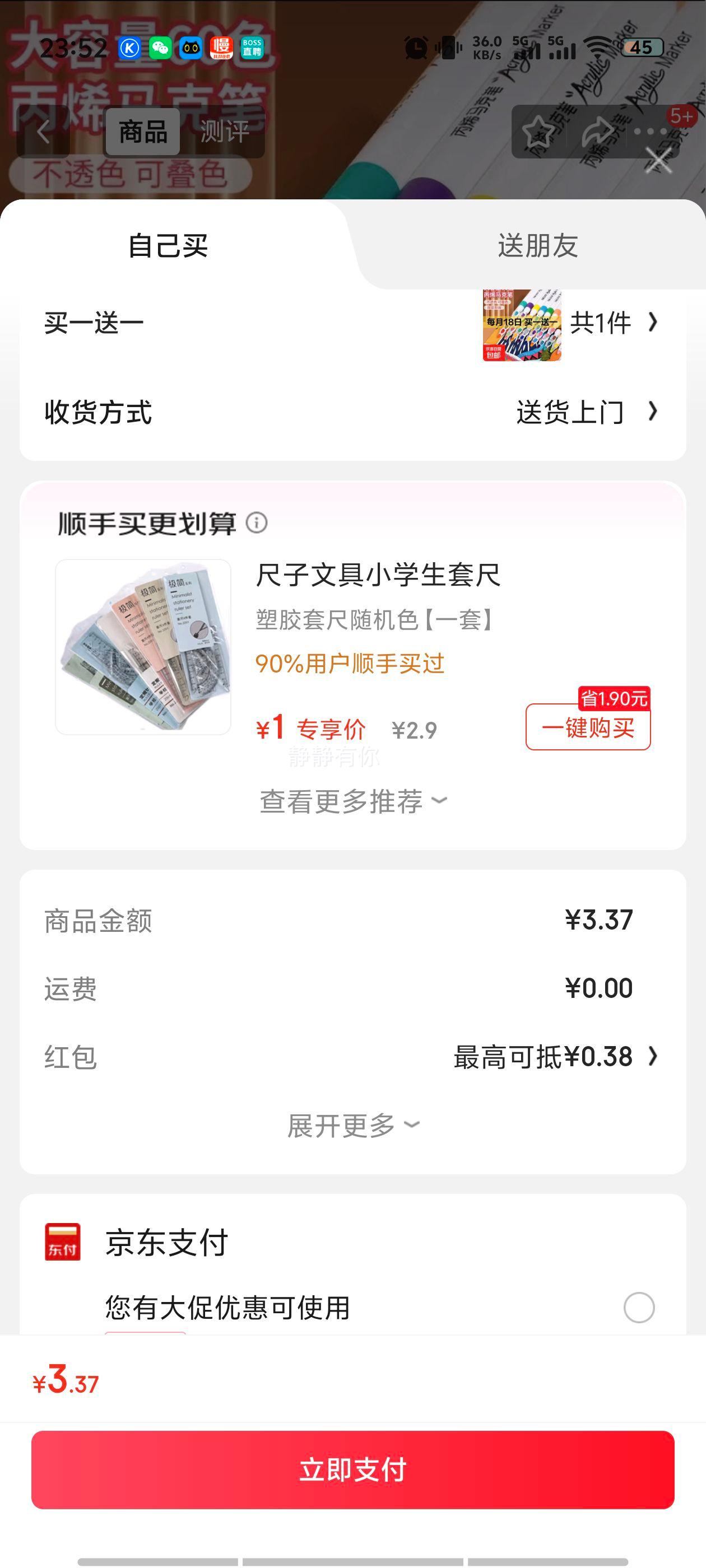The width and height of the screenshot is (706, 1568).
Task: Show info for 顺手买更划算
Action: point(257,523)
